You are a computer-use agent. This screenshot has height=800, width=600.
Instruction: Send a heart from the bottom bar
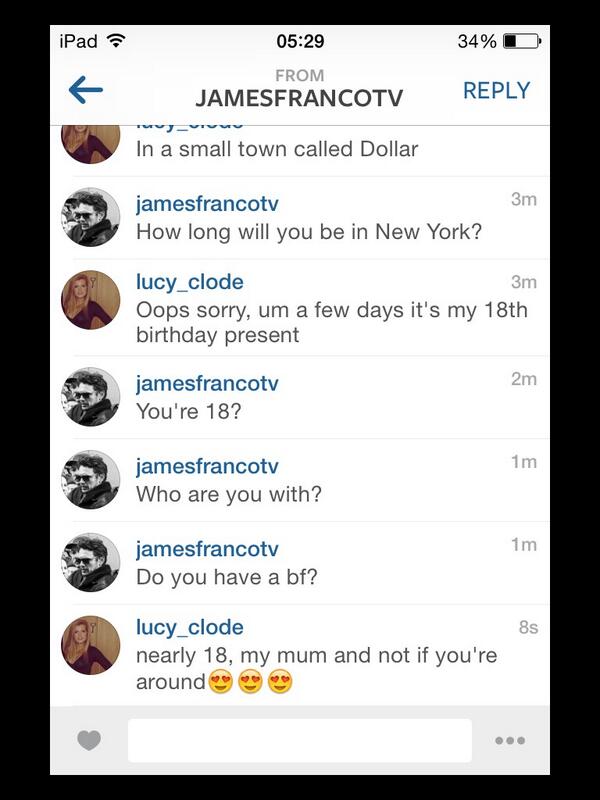(89, 741)
